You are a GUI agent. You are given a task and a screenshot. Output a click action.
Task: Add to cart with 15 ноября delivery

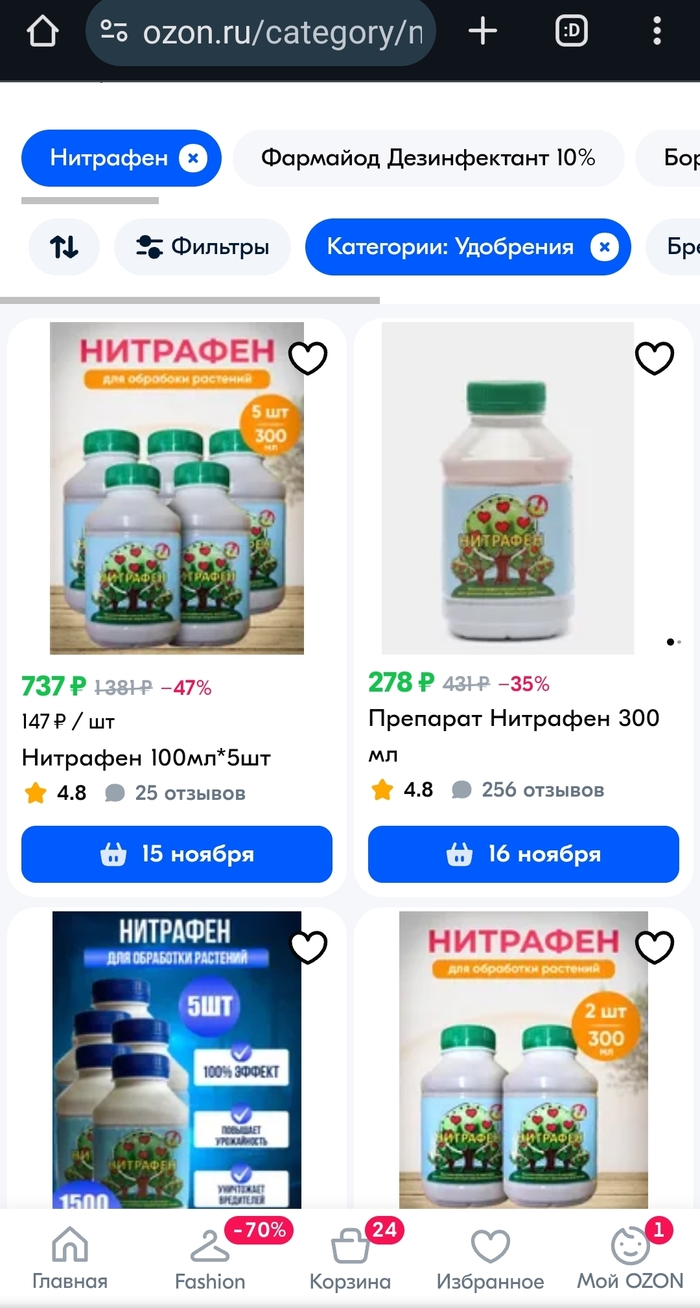[x=177, y=854]
